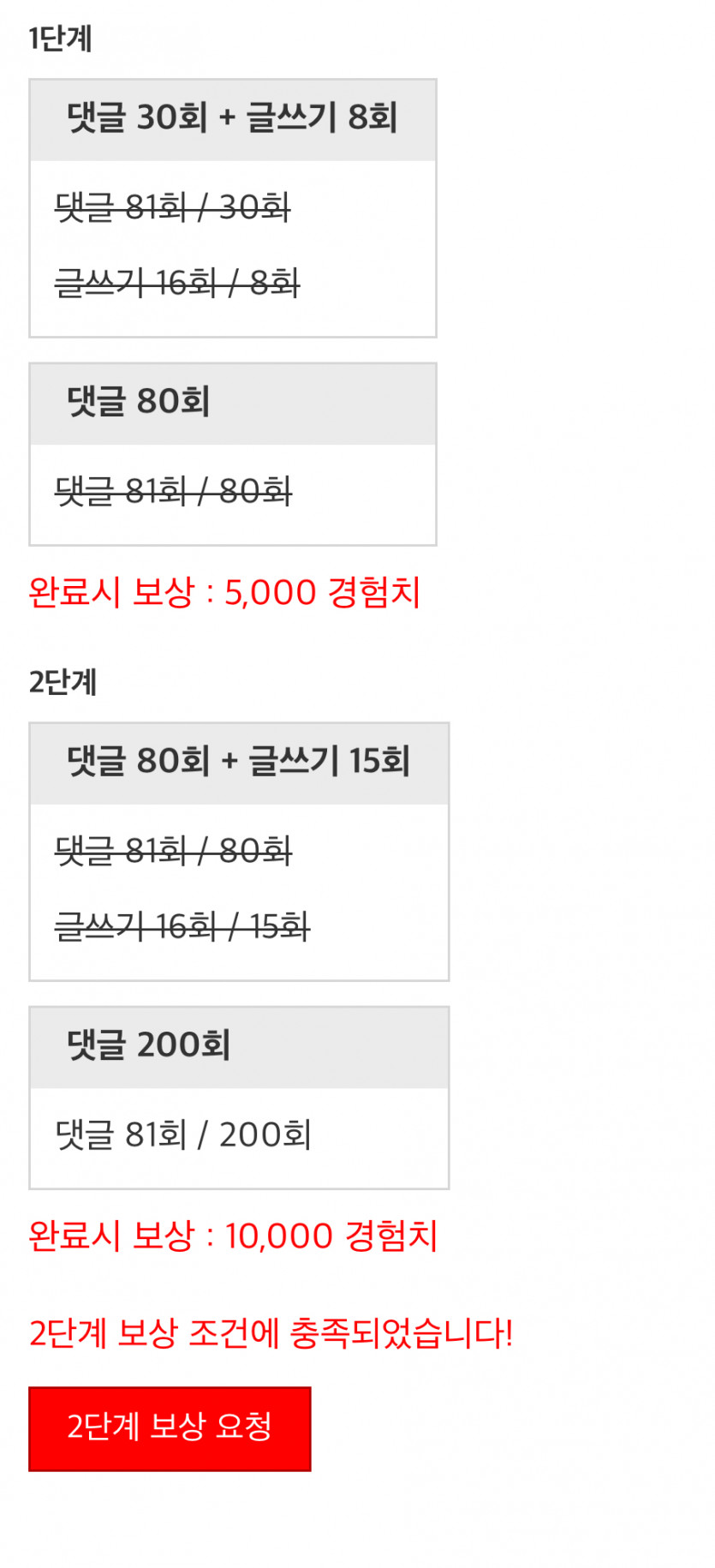Click the red "2단계 보상 요청" button
This screenshot has width=715, height=1568.
169,1427
